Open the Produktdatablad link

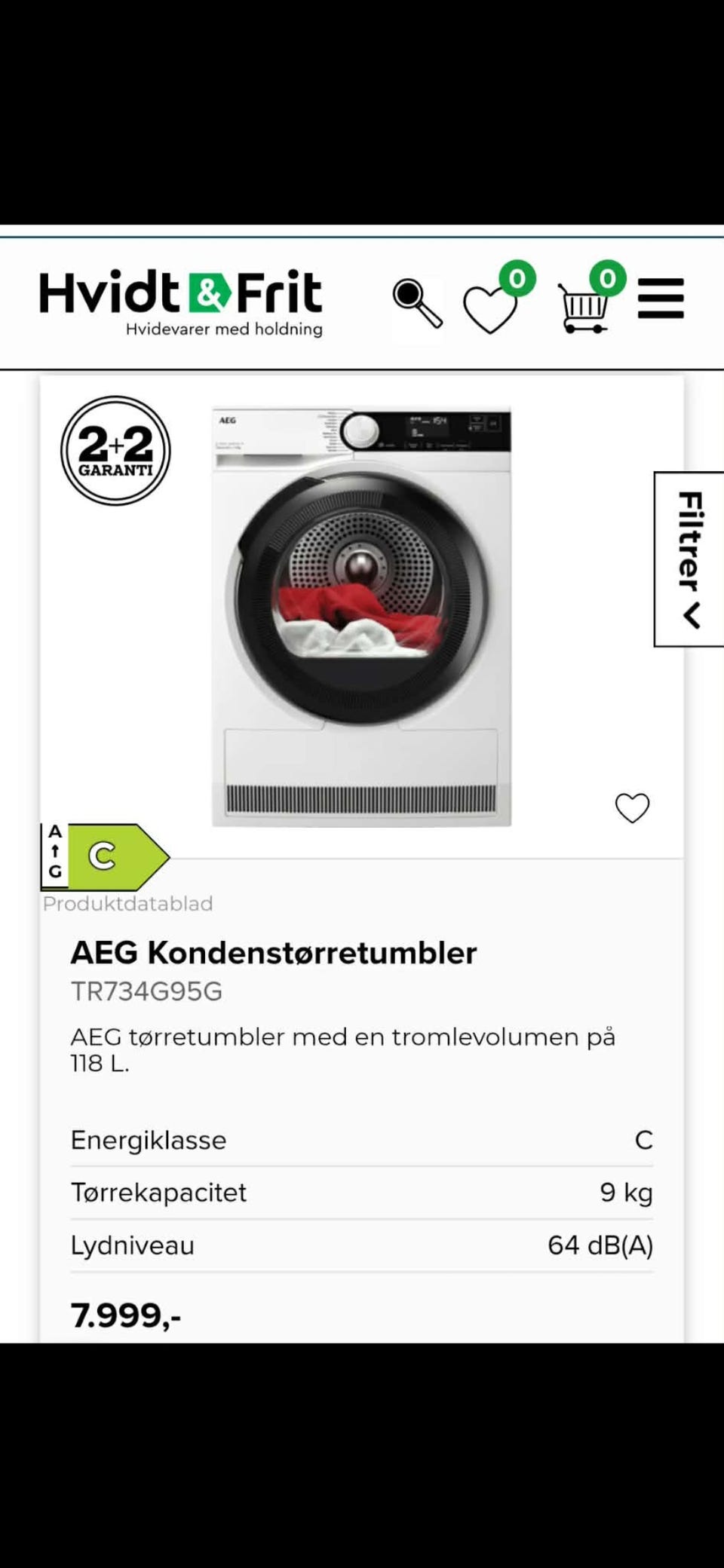point(127,904)
